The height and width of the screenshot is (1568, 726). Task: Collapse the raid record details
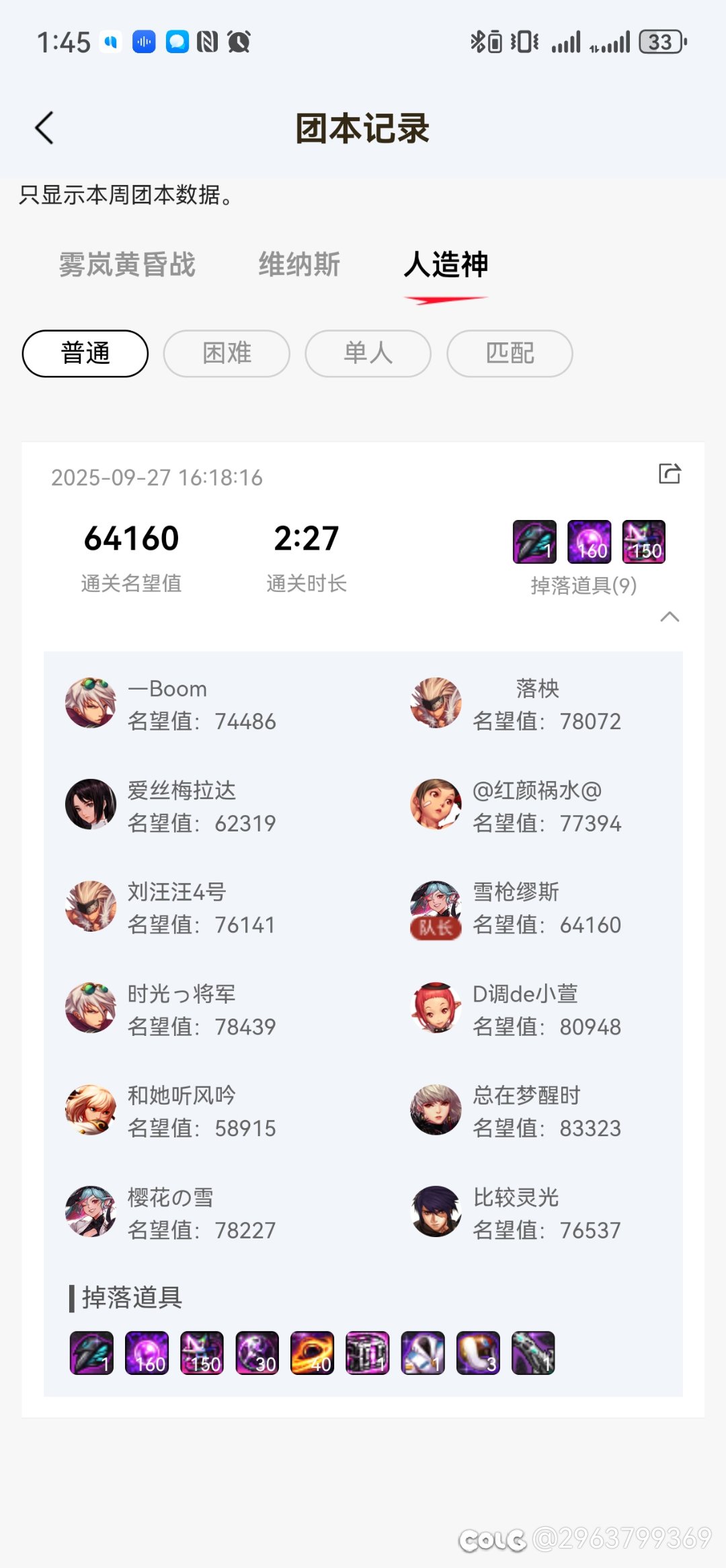[670, 617]
